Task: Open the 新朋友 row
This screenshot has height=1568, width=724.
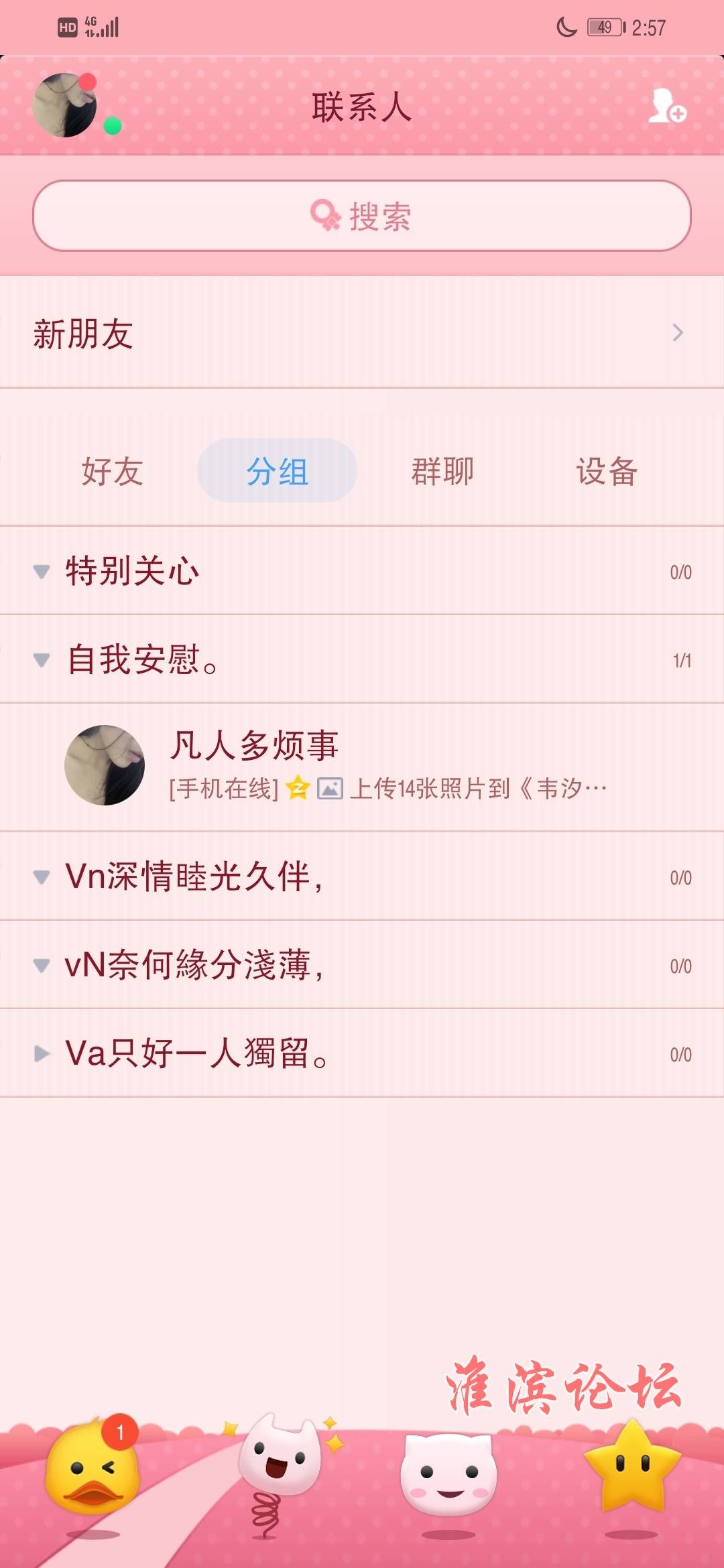Action: tap(362, 333)
